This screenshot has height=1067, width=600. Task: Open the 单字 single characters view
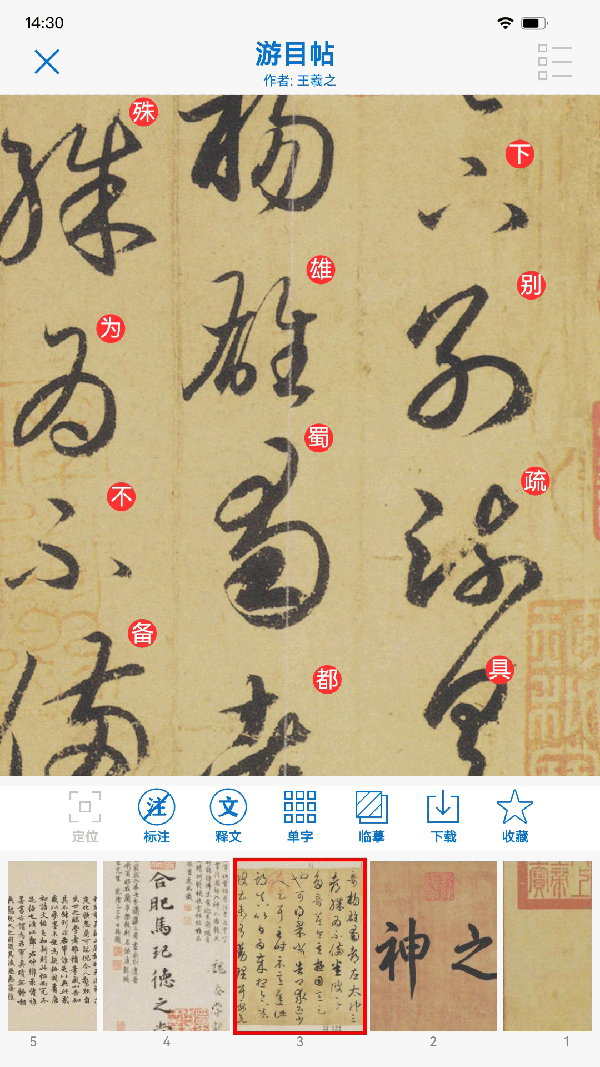point(300,814)
